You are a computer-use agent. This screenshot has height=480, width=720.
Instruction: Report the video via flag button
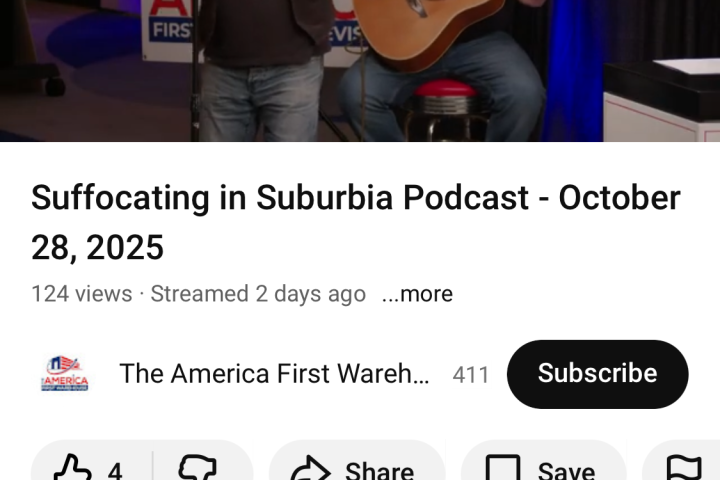tap(685, 468)
